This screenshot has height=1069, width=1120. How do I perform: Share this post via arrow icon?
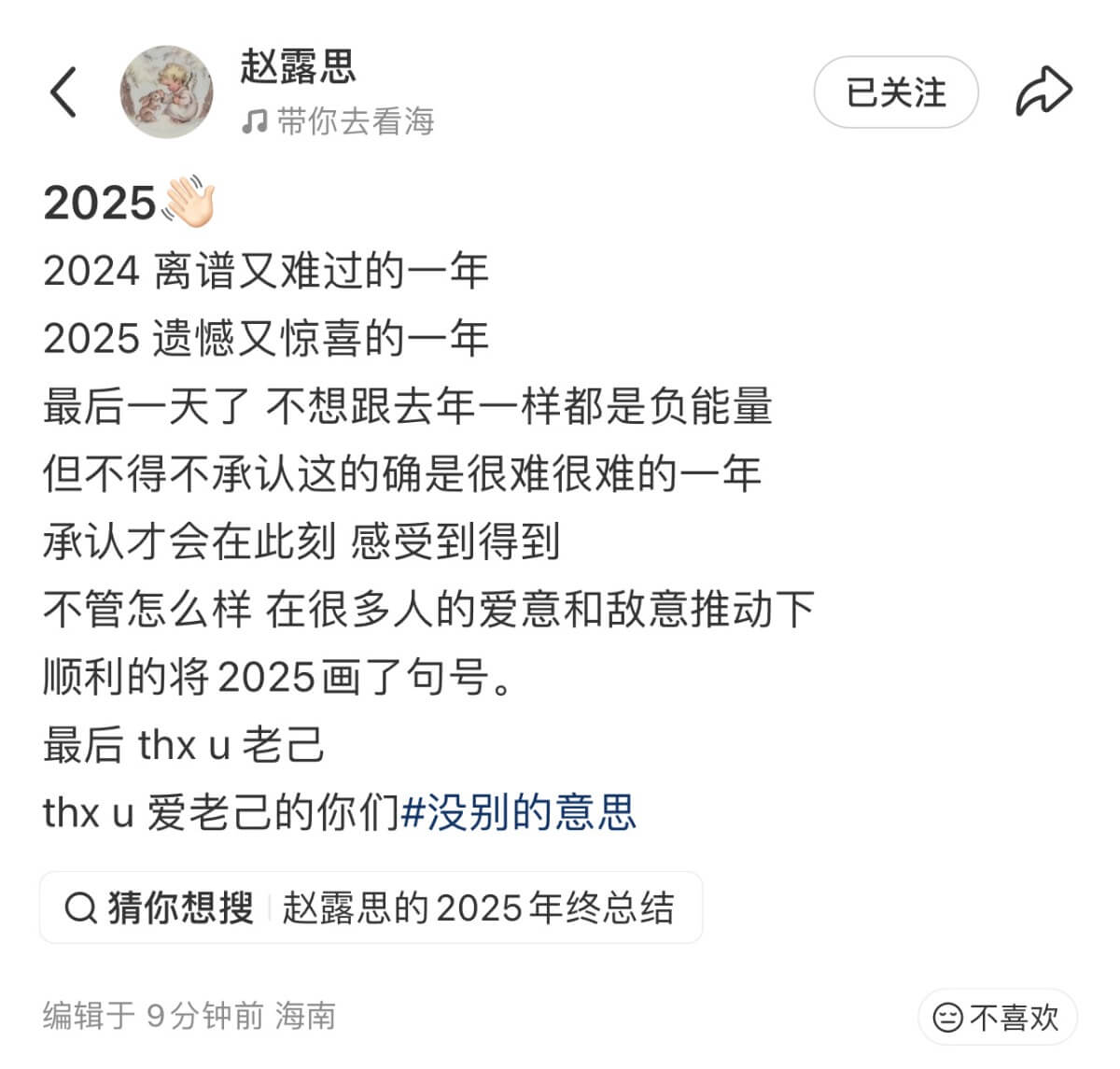click(1043, 92)
